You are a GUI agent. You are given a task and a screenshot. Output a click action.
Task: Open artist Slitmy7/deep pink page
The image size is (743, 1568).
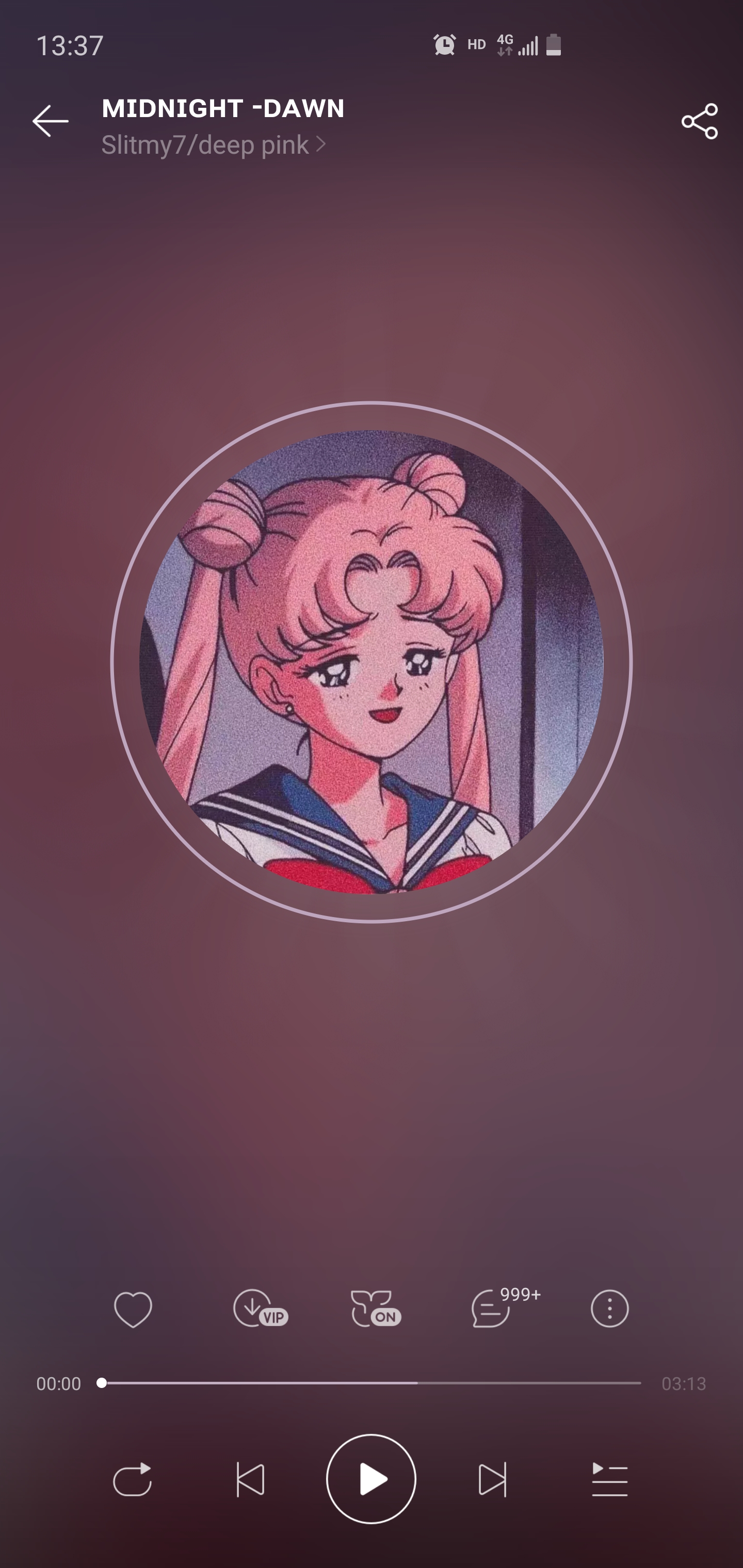213,145
